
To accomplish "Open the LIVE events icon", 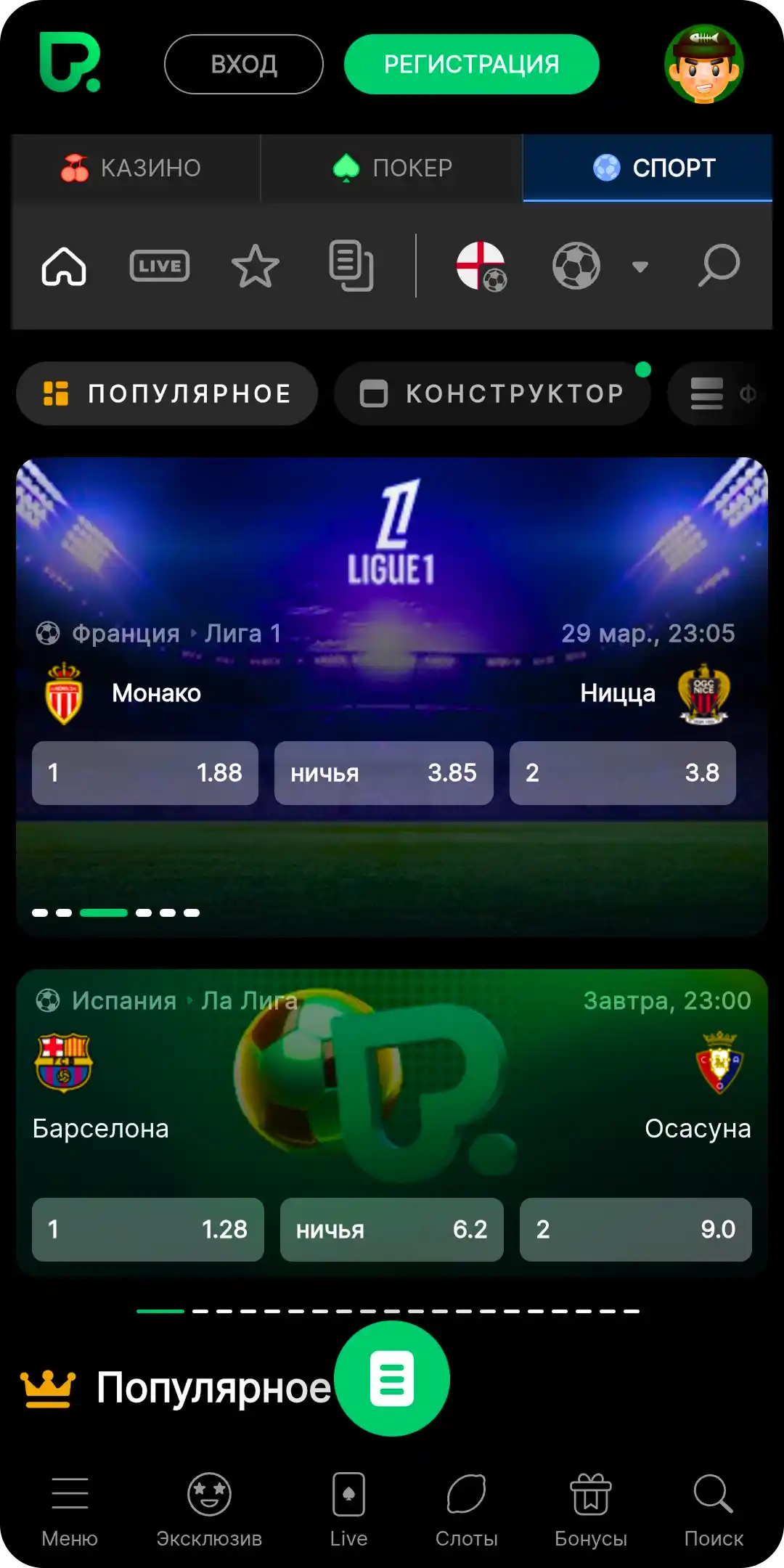I will (x=160, y=266).
